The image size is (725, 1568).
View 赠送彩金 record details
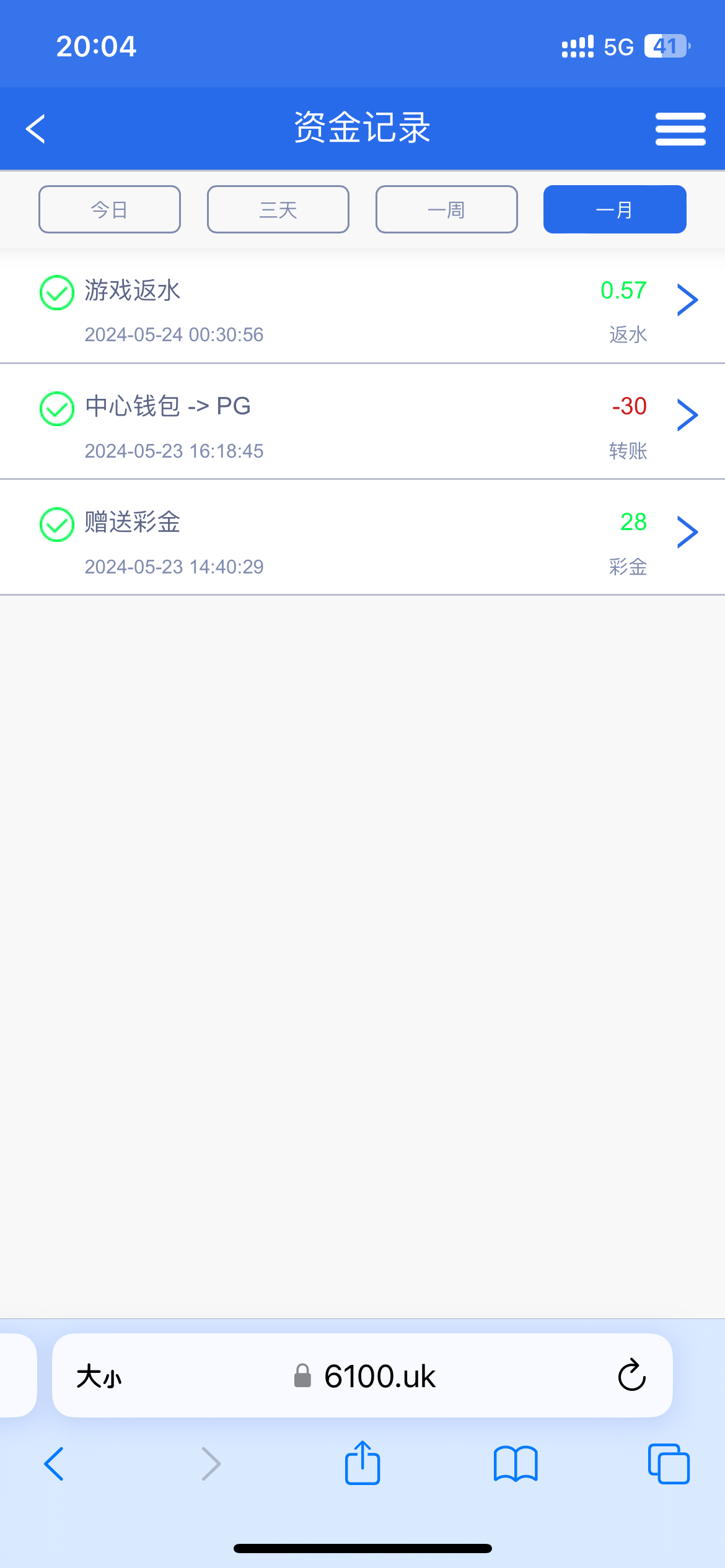362,539
